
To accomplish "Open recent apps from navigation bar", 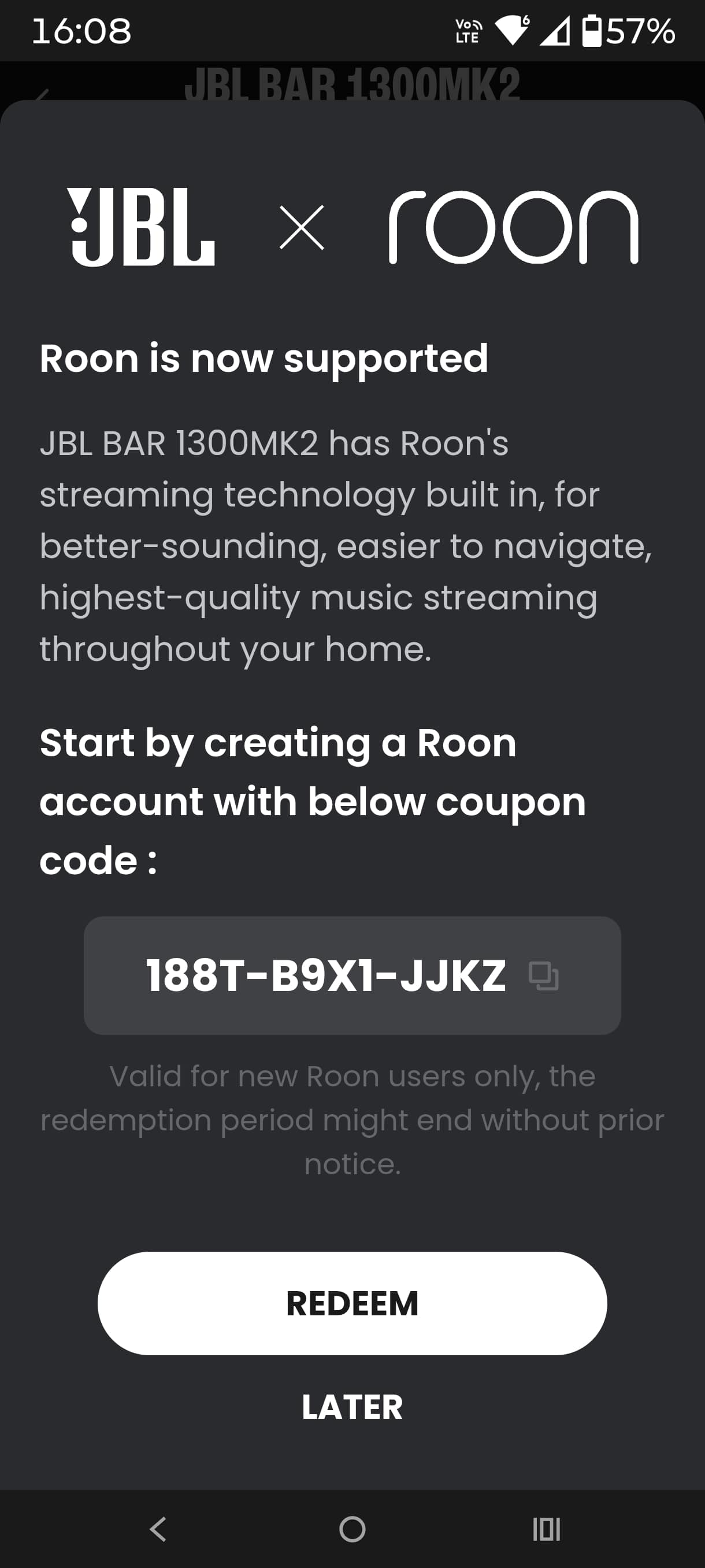I will pos(546,1529).
